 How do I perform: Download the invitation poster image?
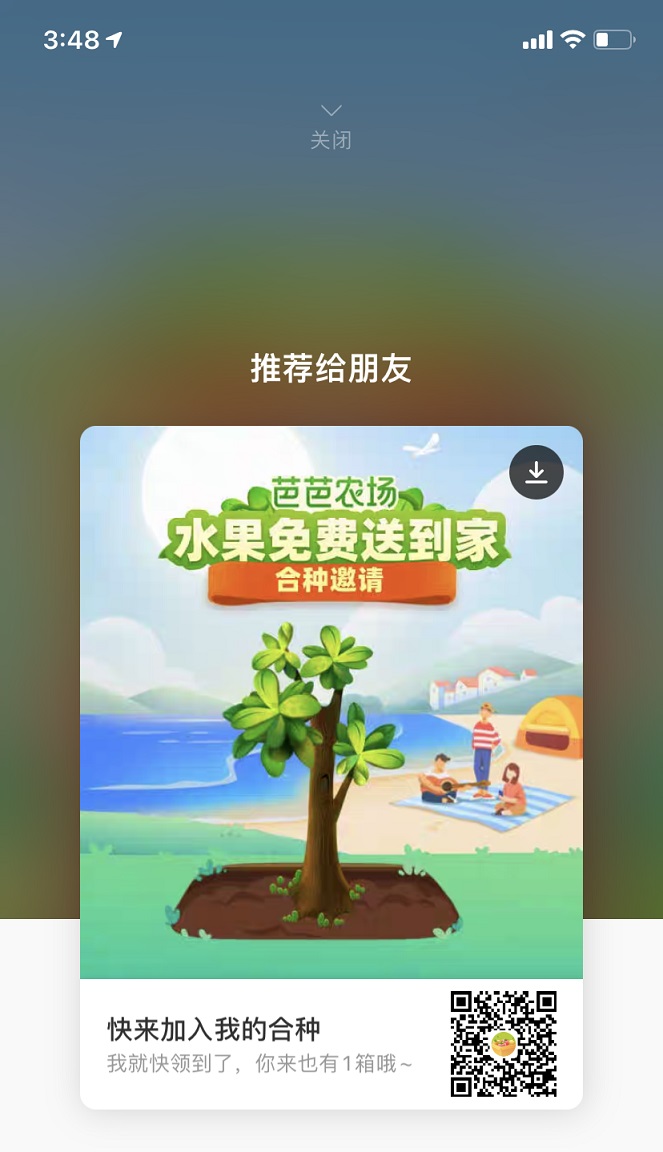pyautogui.click(x=536, y=472)
